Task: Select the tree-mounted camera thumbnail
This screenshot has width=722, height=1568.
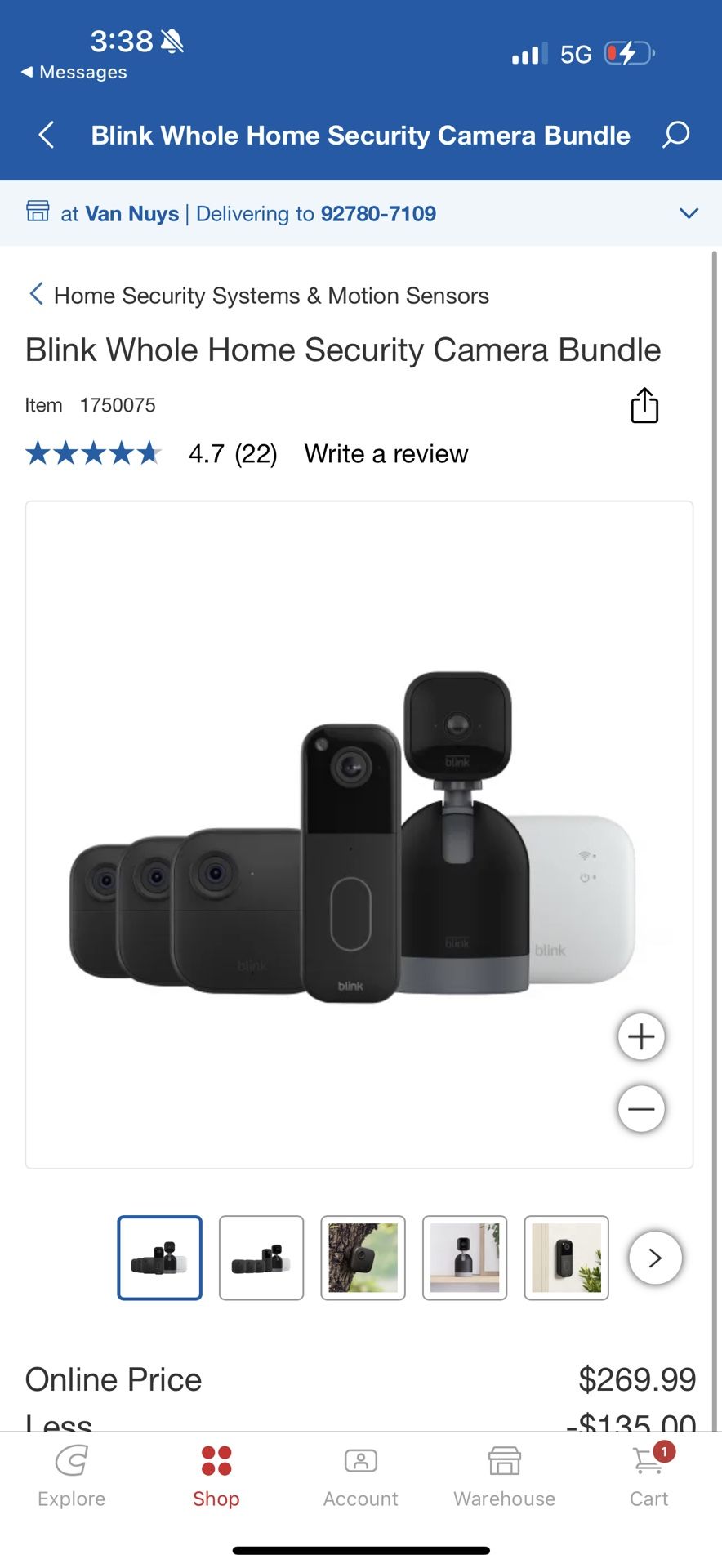Action: pyautogui.click(x=363, y=1258)
